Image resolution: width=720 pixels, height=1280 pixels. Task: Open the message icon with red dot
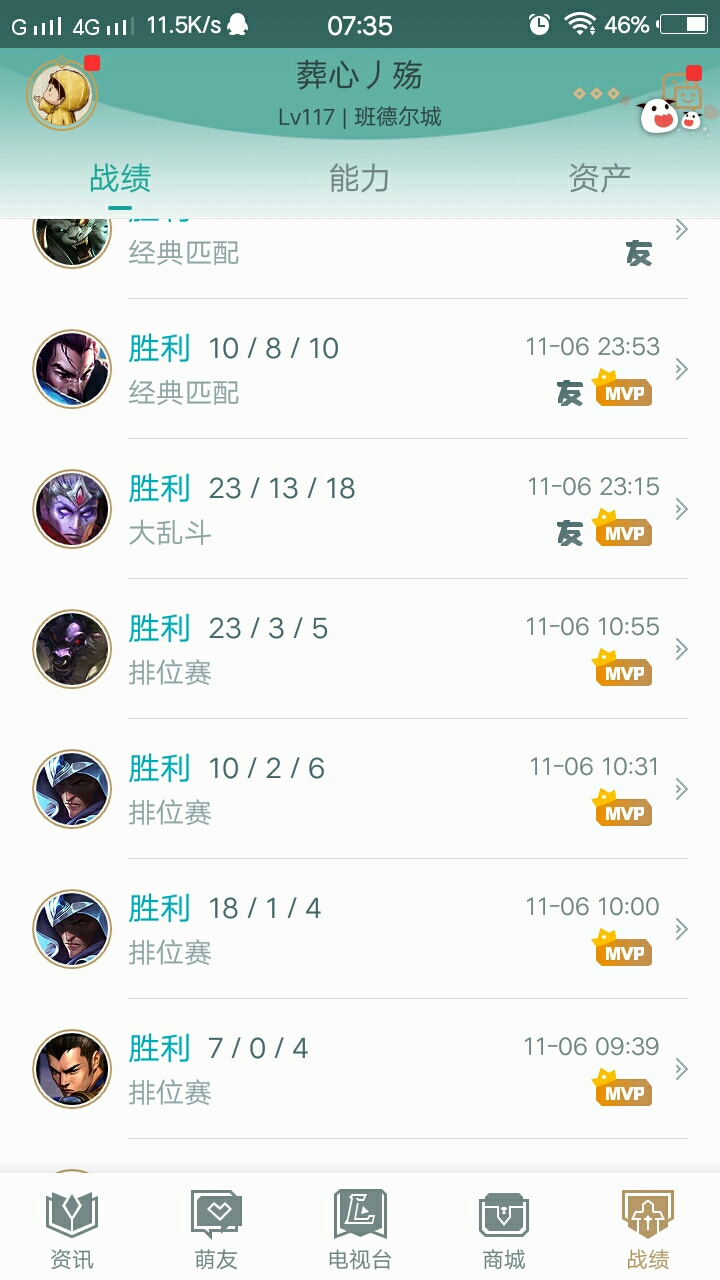click(682, 94)
